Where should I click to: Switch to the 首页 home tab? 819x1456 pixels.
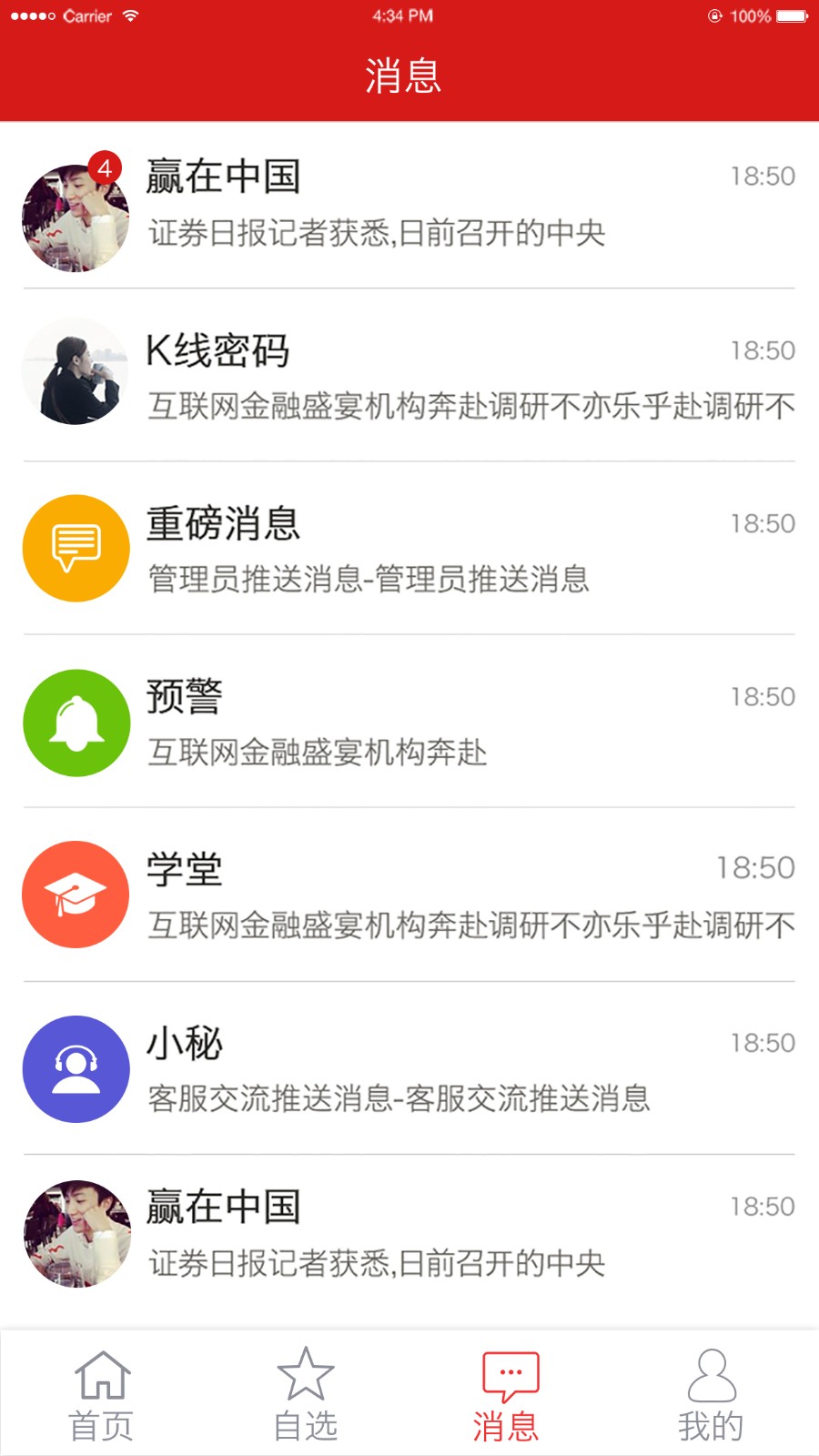[x=102, y=1395]
